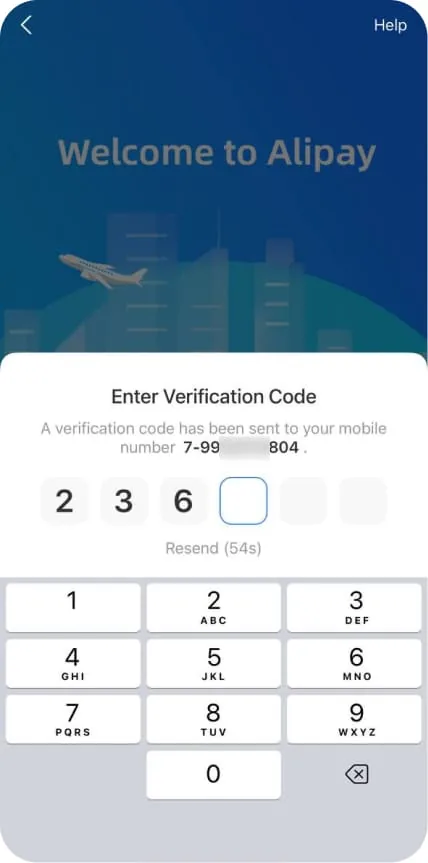Delete the last digit with backspace
This screenshot has width=428, height=863.
click(x=356, y=775)
